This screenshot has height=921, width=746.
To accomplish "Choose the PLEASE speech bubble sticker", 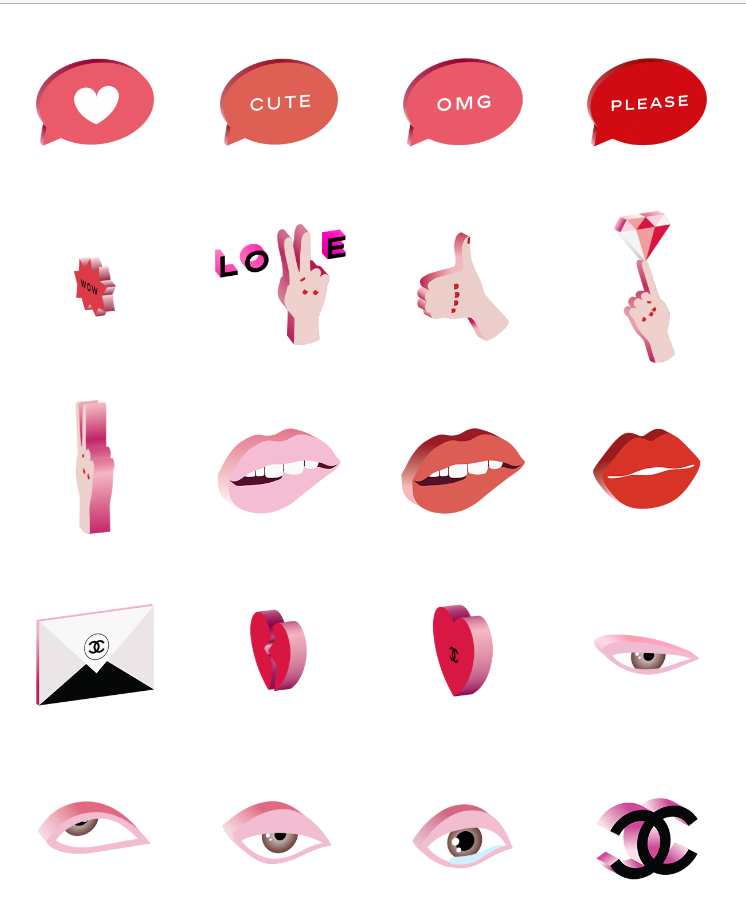I will pos(648,102).
